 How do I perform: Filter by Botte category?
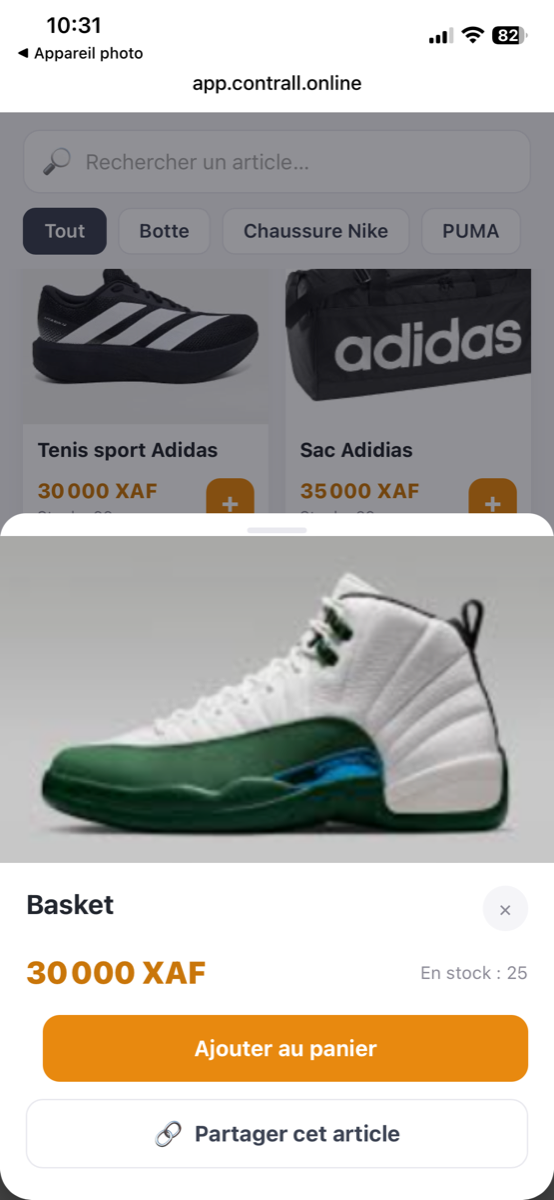coord(164,231)
